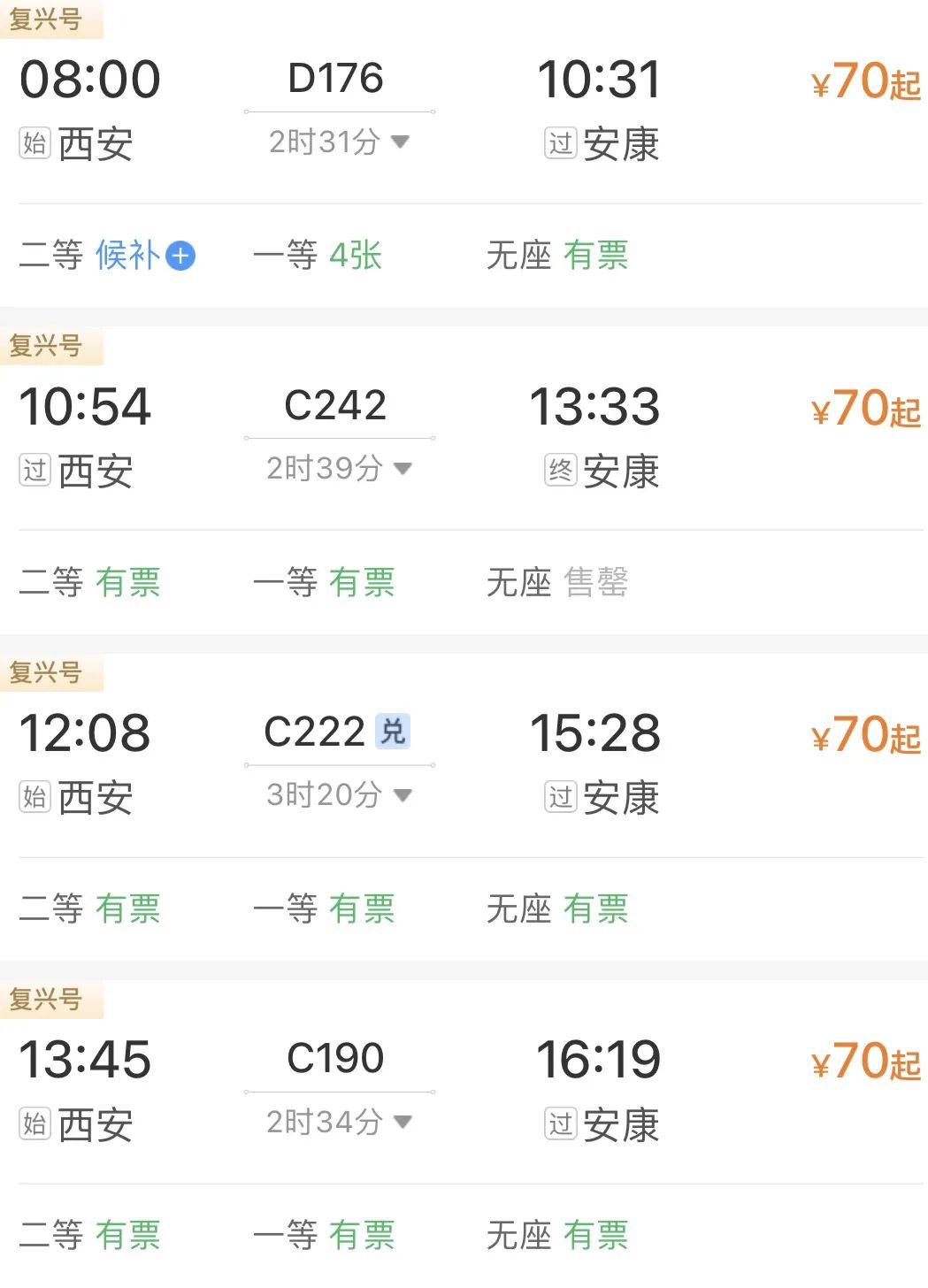
Task: Join 候补 waitlist for D176 二等 seat
Action: (180, 257)
